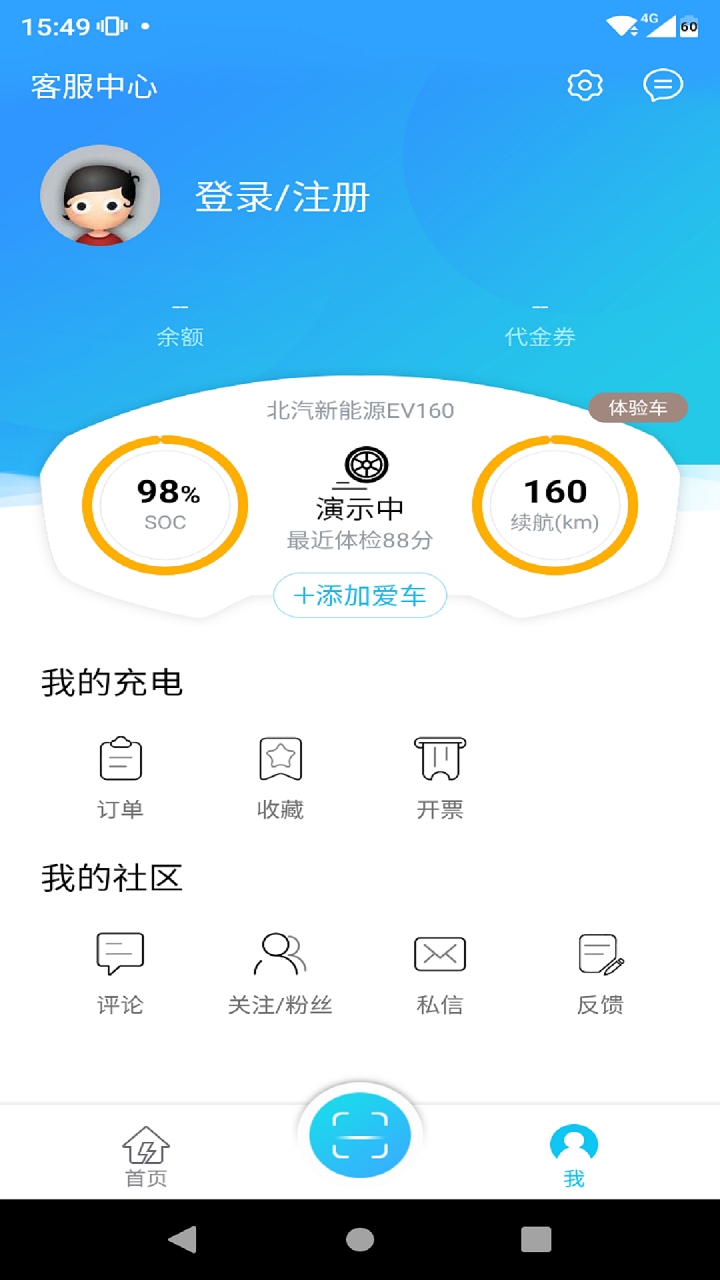Viewport: 720px width, 1280px height.
Task: Expand the 北汽新能源EV160 vehicle info
Action: tap(360, 410)
